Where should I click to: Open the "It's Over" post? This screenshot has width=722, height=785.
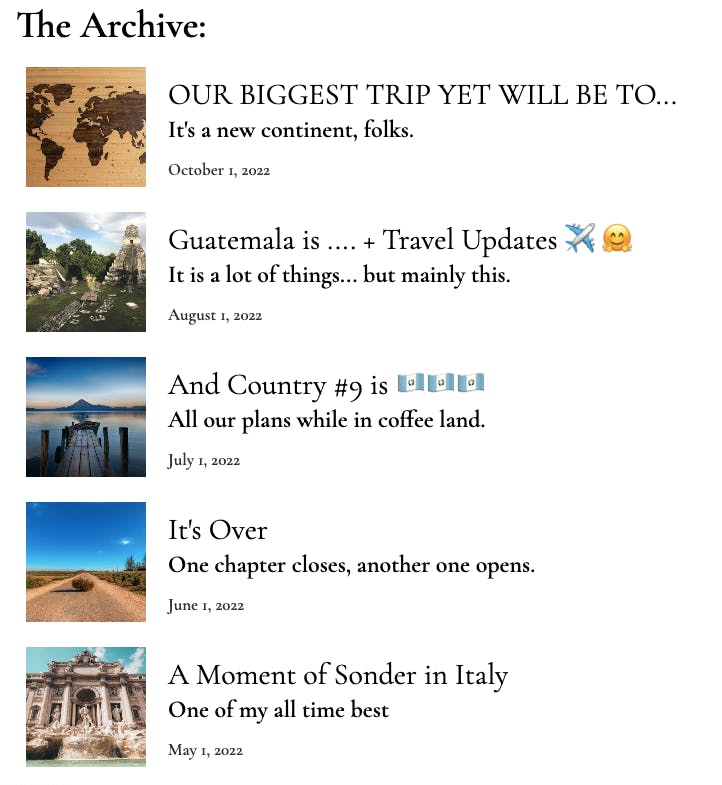218,530
